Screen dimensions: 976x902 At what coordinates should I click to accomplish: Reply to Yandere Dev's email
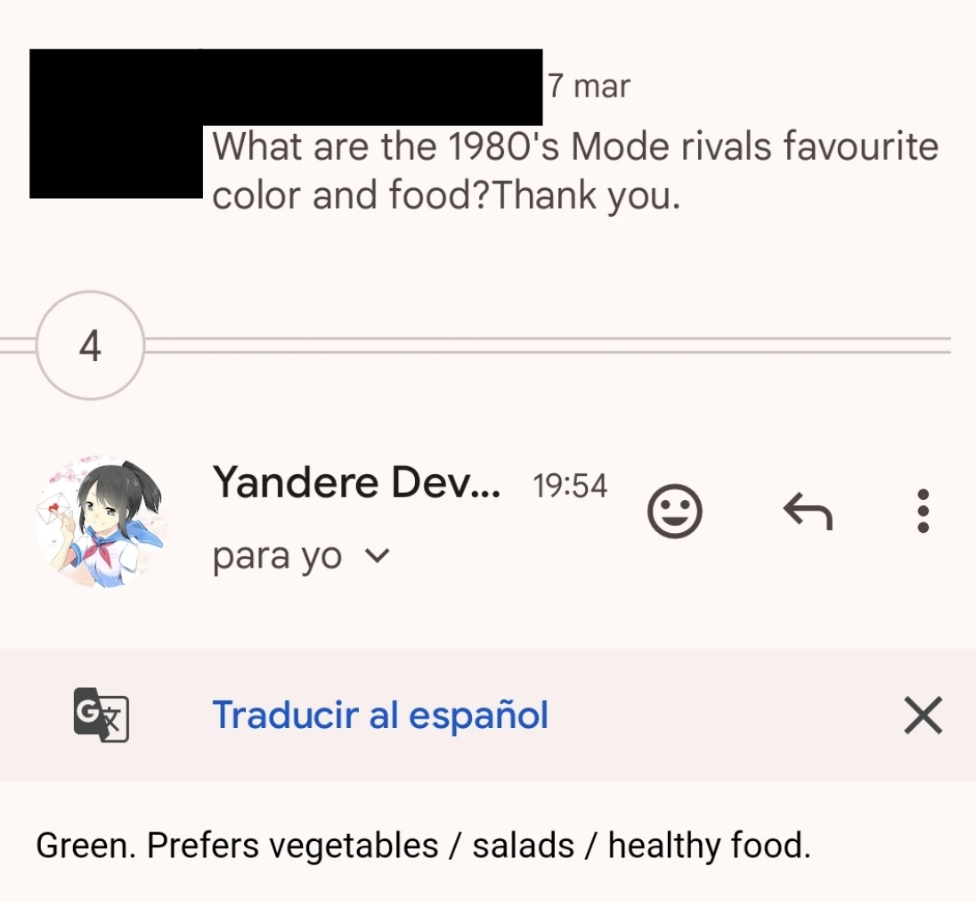click(x=807, y=512)
